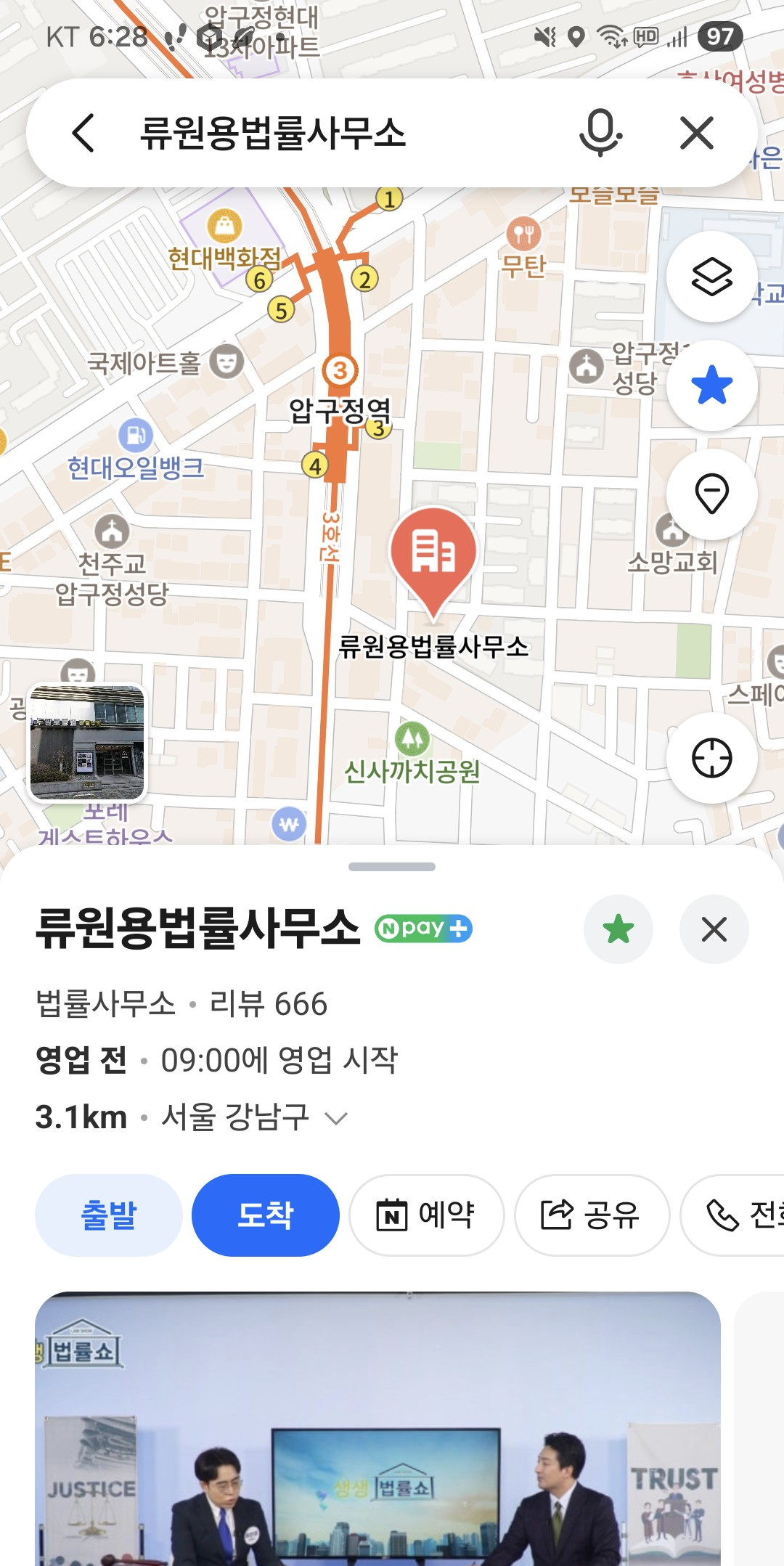Open the street view thumbnail
784x1566 pixels.
click(x=87, y=742)
